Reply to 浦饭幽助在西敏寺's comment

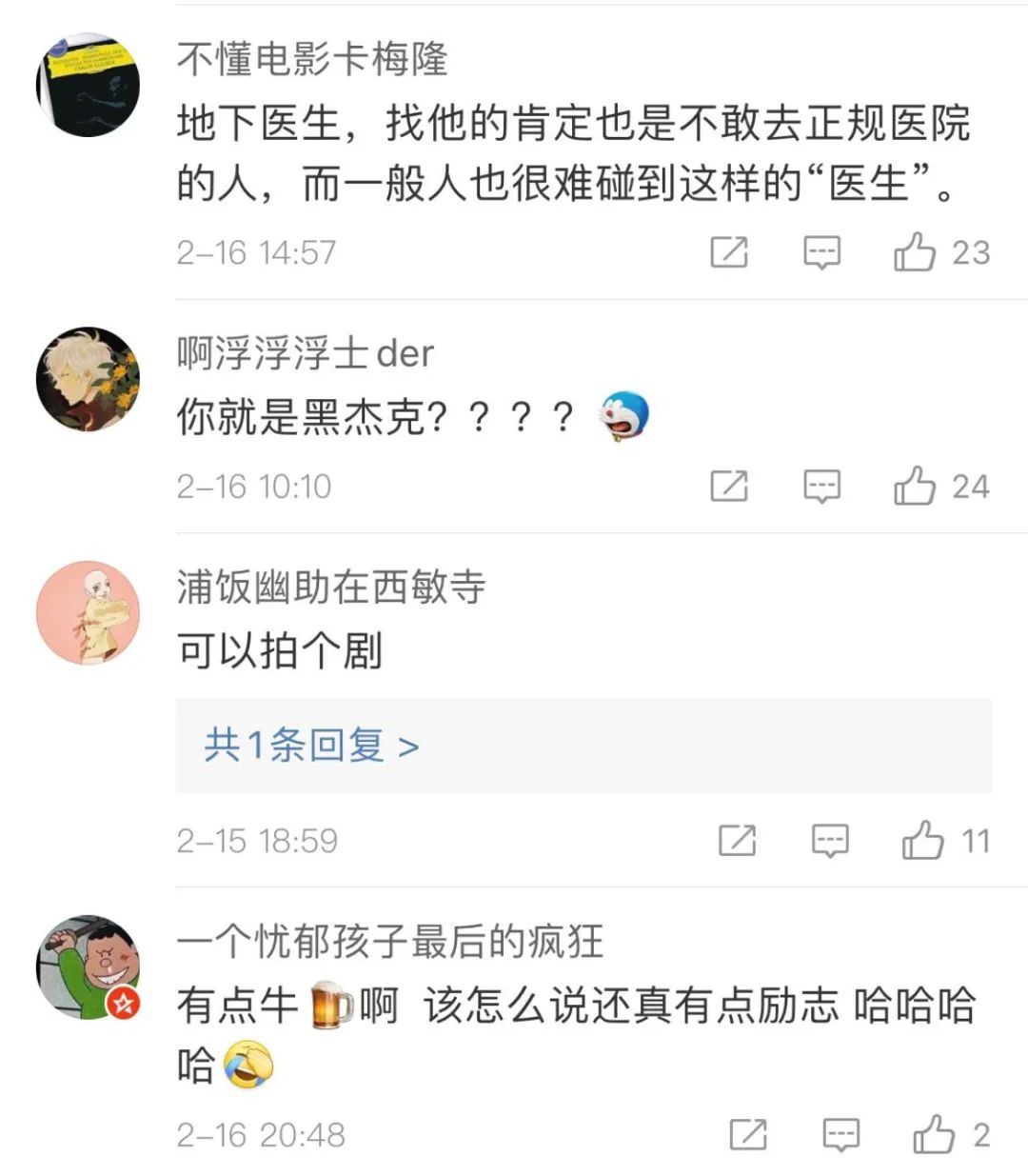pos(829,841)
